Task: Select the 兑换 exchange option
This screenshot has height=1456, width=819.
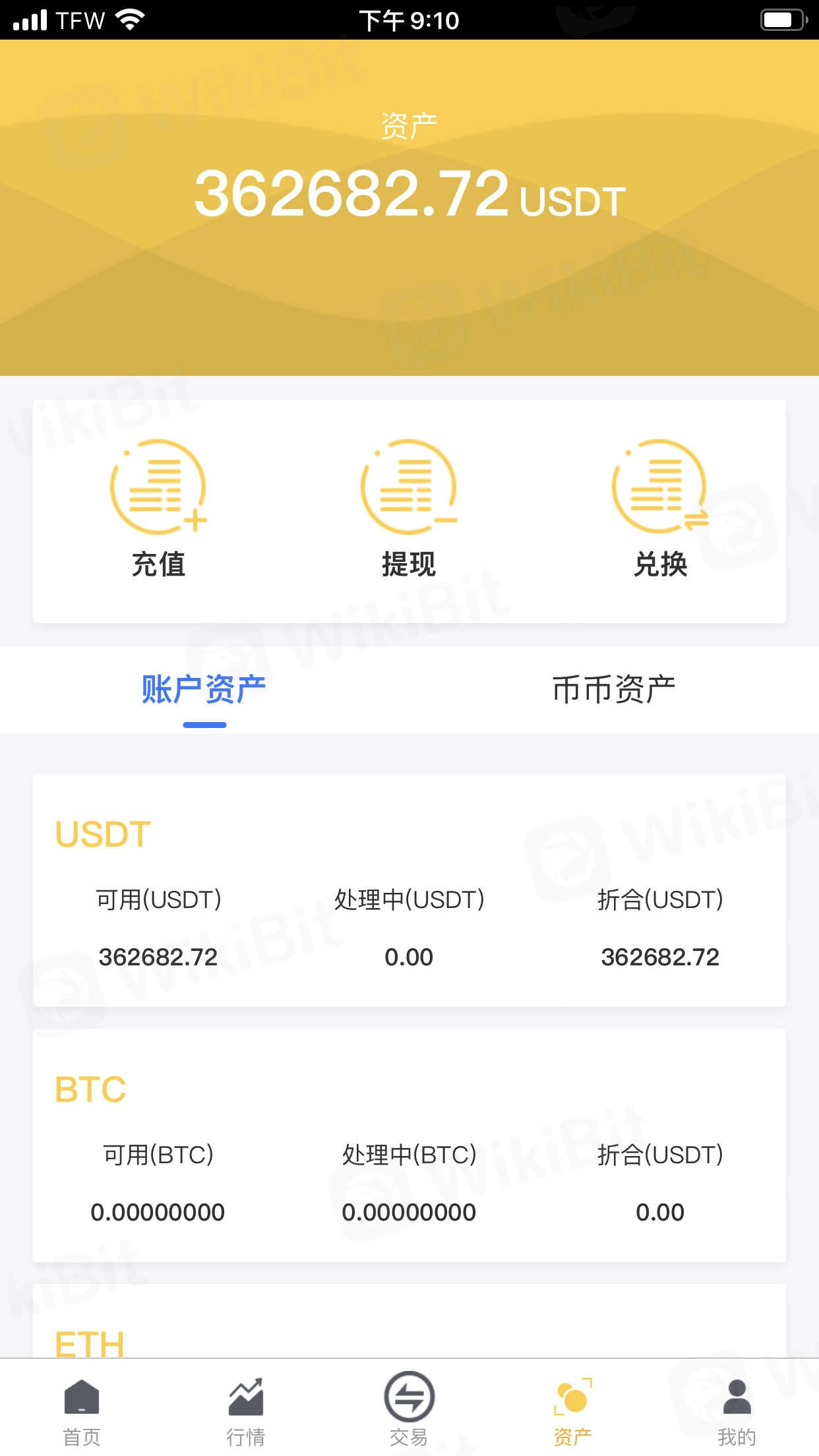Action: point(660,509)
